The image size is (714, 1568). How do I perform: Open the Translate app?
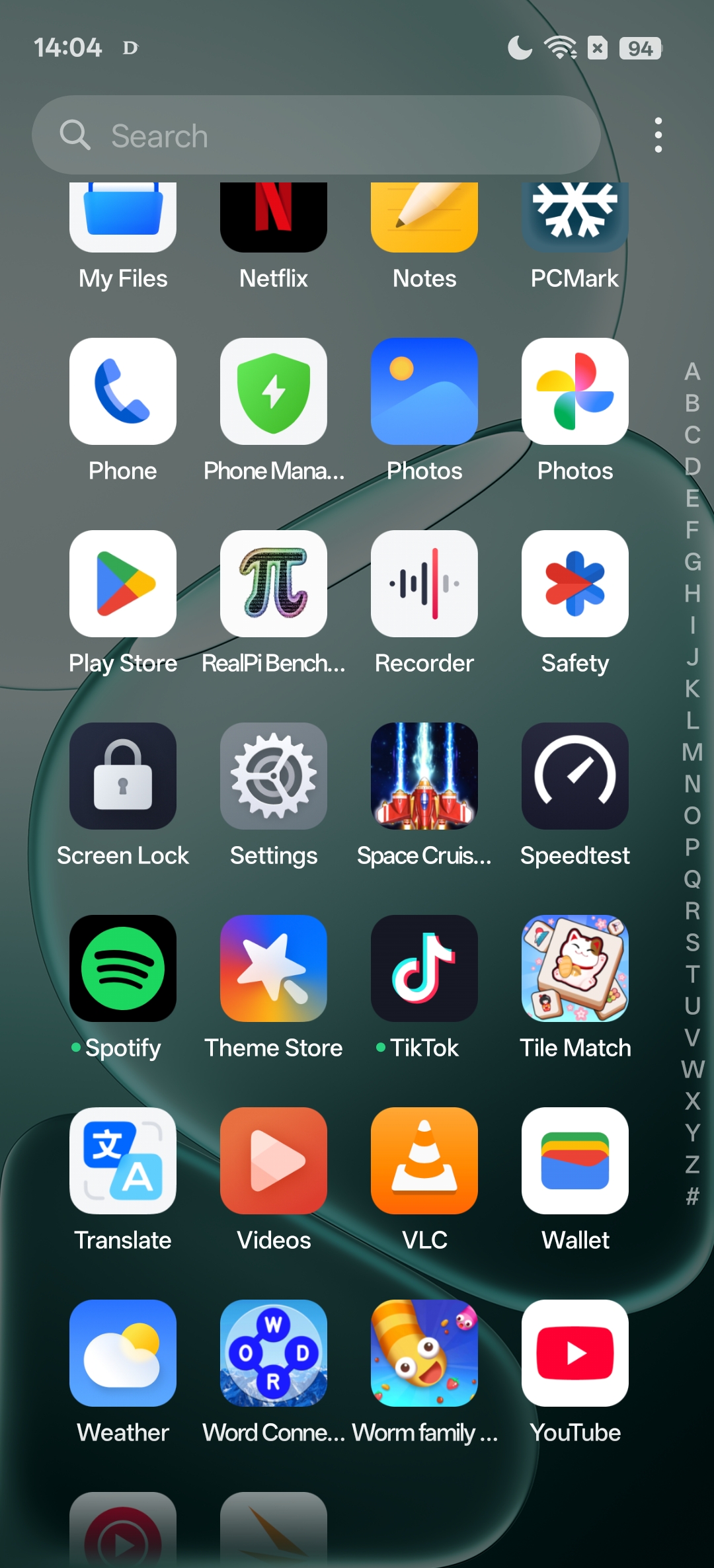[123, 1161]
